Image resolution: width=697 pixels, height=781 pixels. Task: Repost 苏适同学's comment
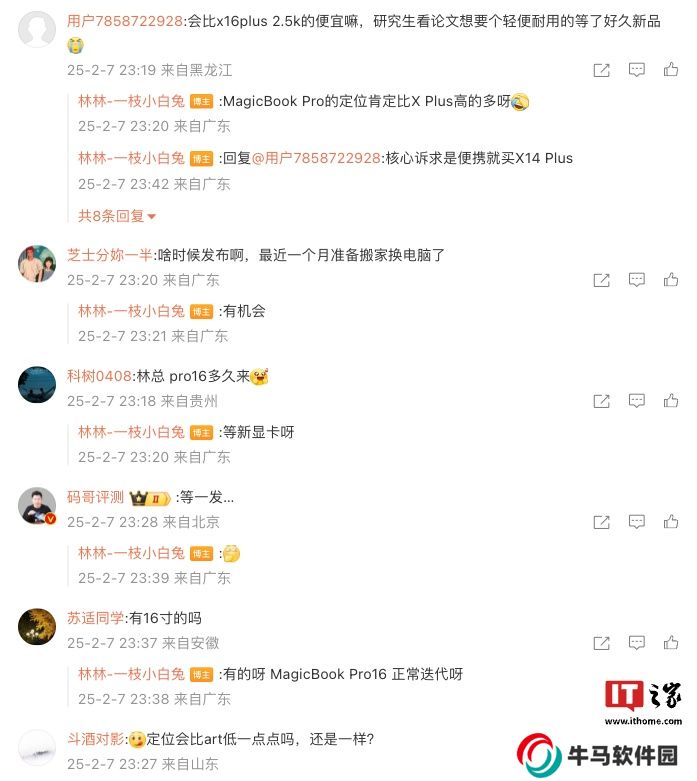(601, 644)
